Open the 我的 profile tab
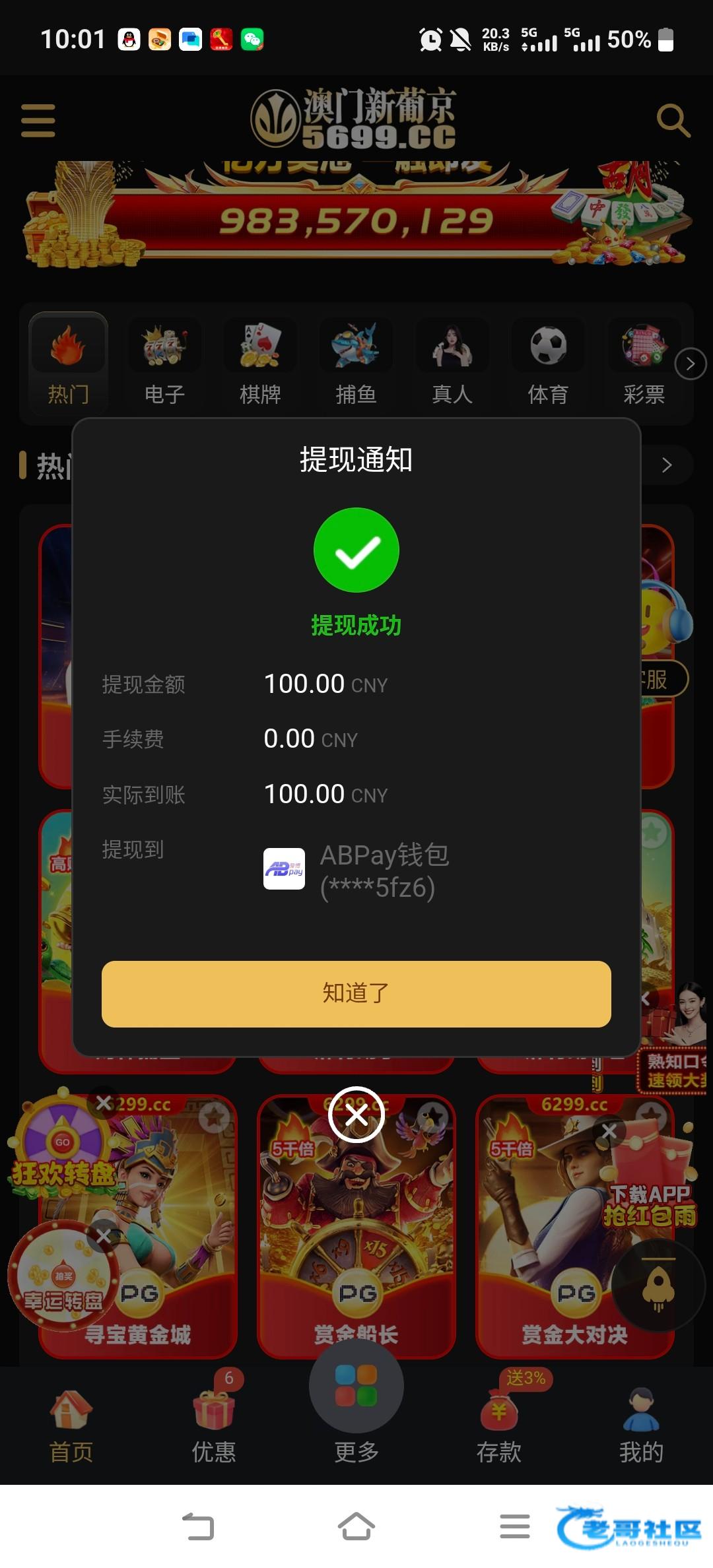Screen dimensions: 713x1568 click(641, 1425)
